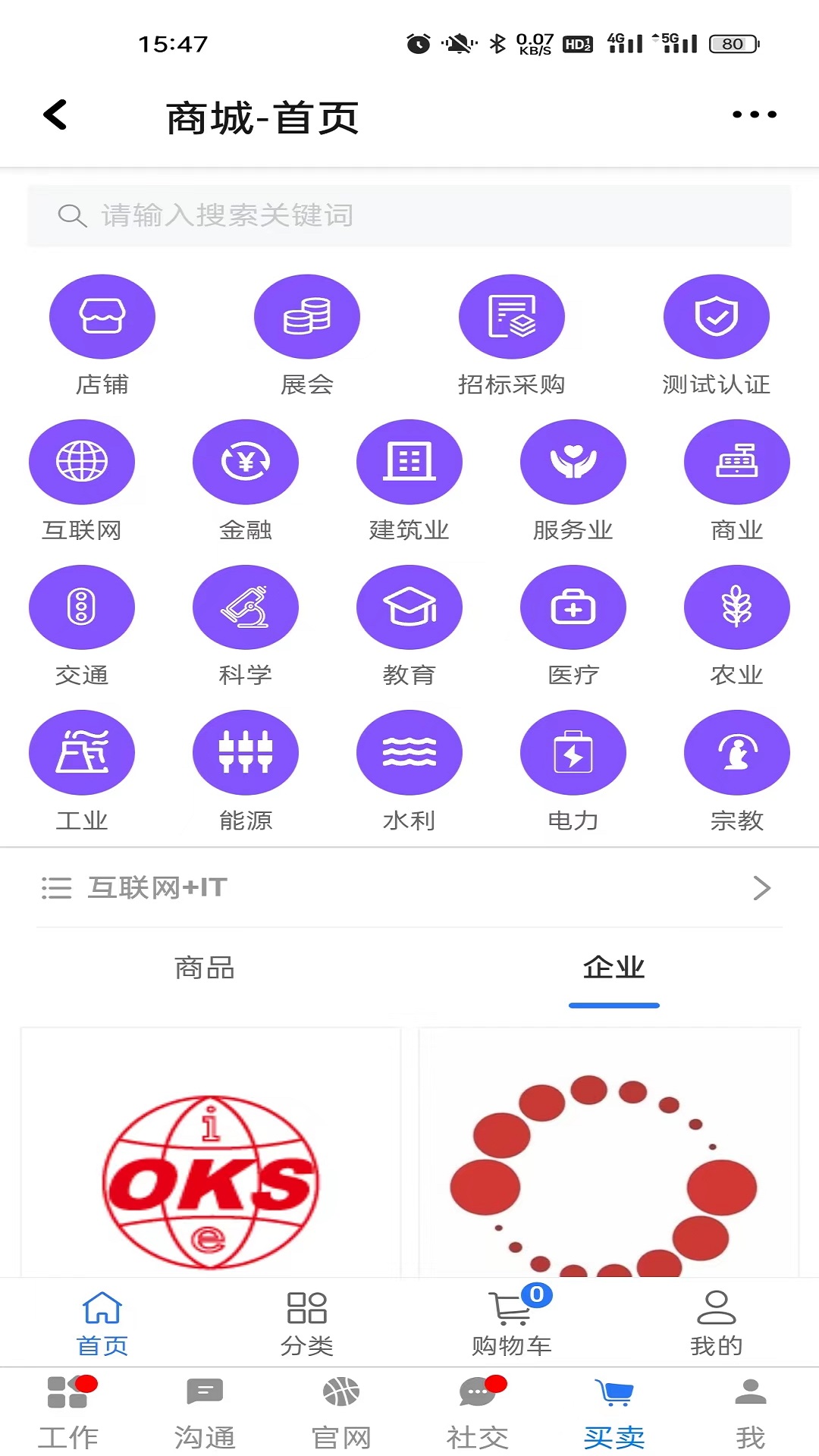Expand the 互联网+IT section via chevron
Screen dimensions: 819x1456
pos(762,887)
